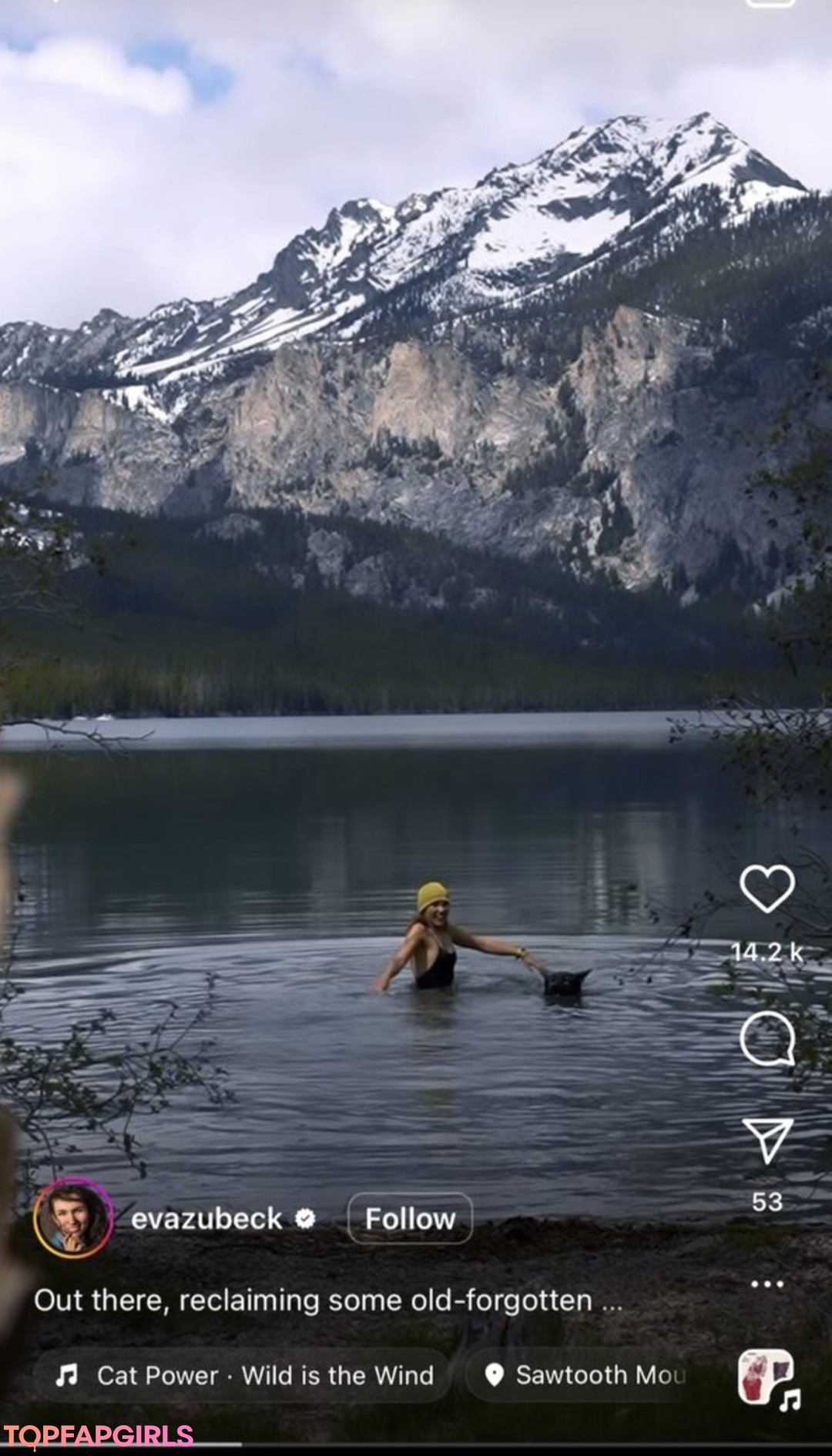Like this reel with the heart icon
Screen dimensions: 832x1456
pos(767,889)
